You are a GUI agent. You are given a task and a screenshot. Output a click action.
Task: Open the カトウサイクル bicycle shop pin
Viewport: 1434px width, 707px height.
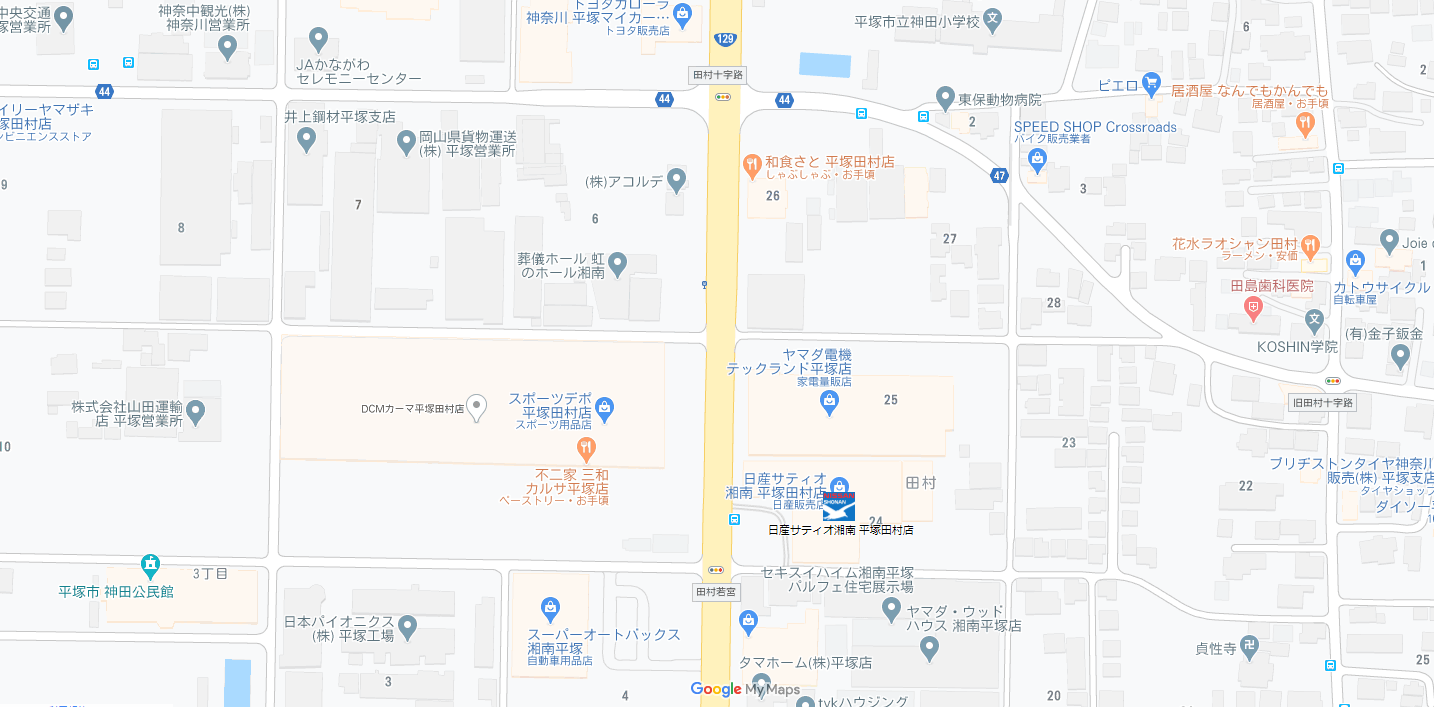coord(1355,263)
